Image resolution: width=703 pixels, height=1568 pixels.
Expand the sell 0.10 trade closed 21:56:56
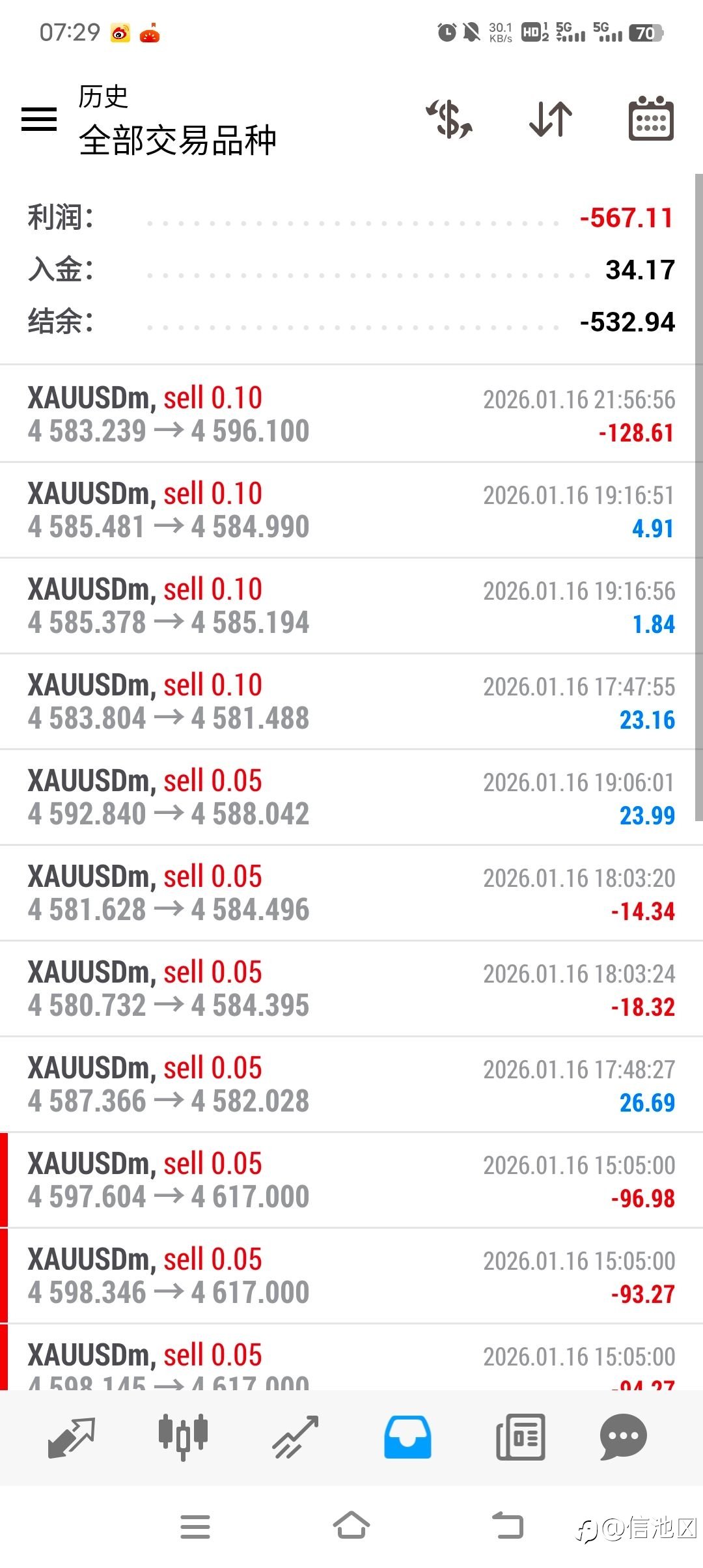351,414
